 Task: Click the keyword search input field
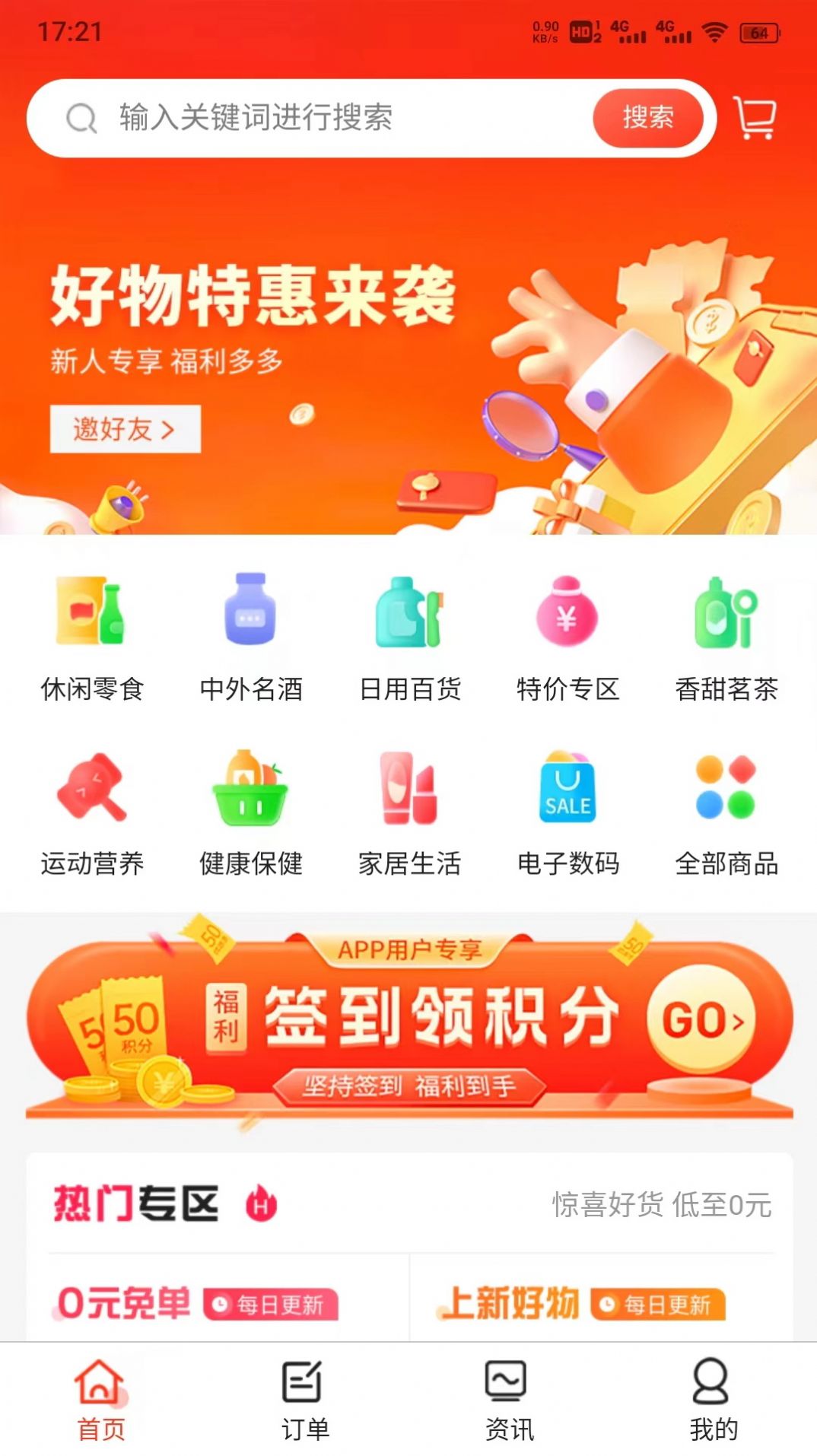(x=319, y=118)
